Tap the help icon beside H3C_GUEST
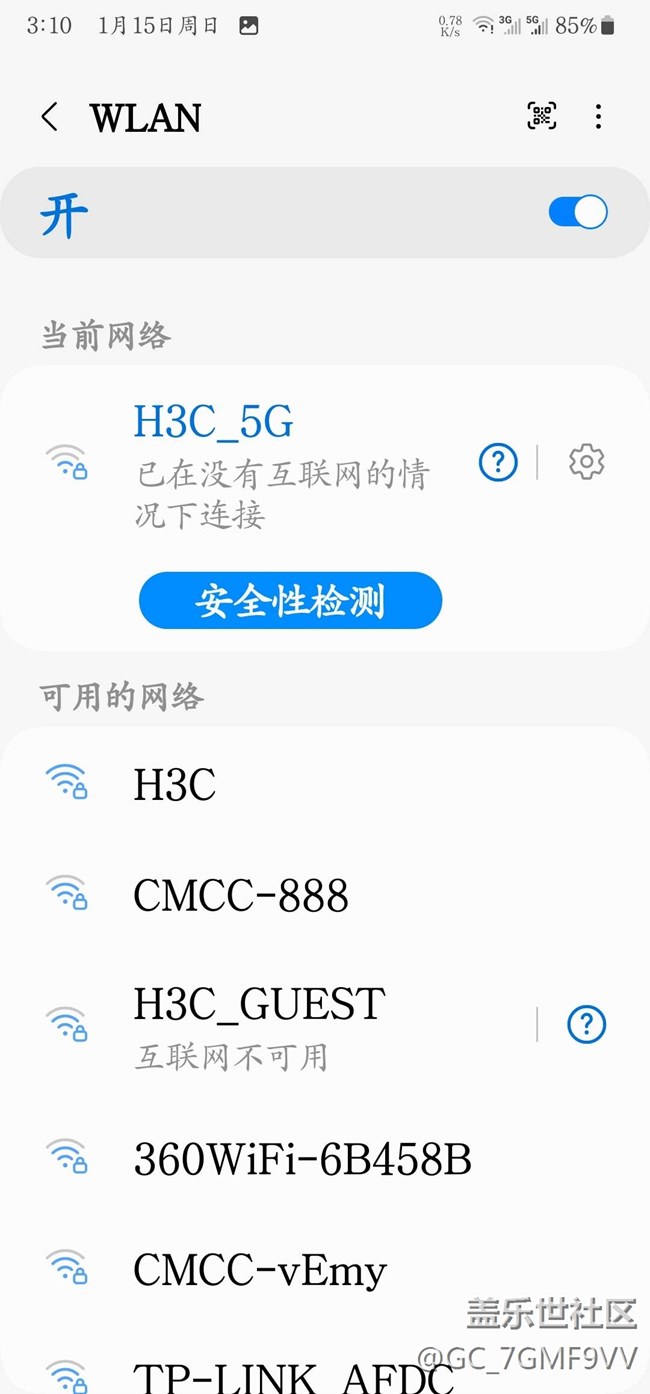 point(587,1024)
